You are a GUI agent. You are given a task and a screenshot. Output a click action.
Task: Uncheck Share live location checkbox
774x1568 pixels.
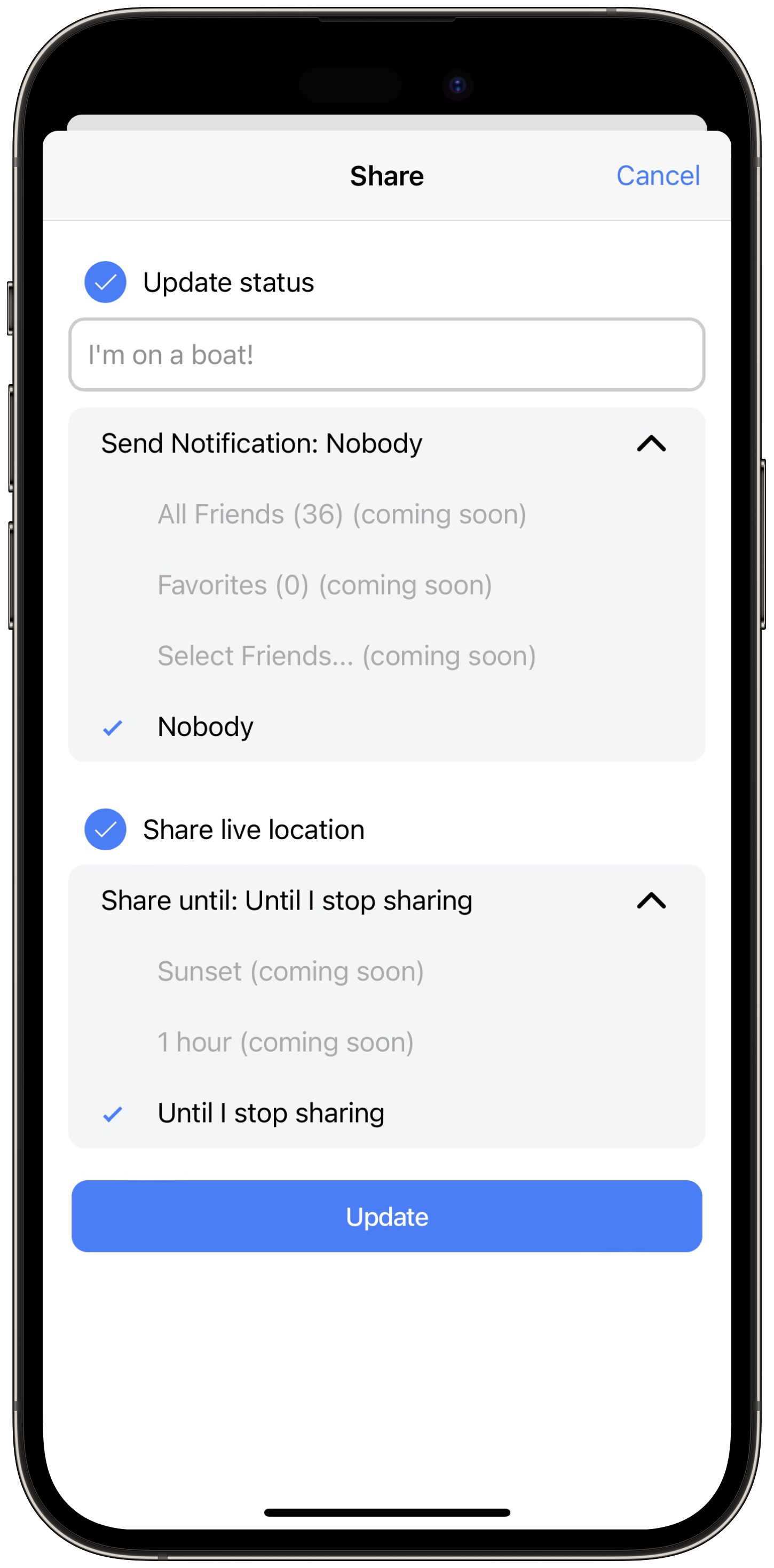(105, 829)
